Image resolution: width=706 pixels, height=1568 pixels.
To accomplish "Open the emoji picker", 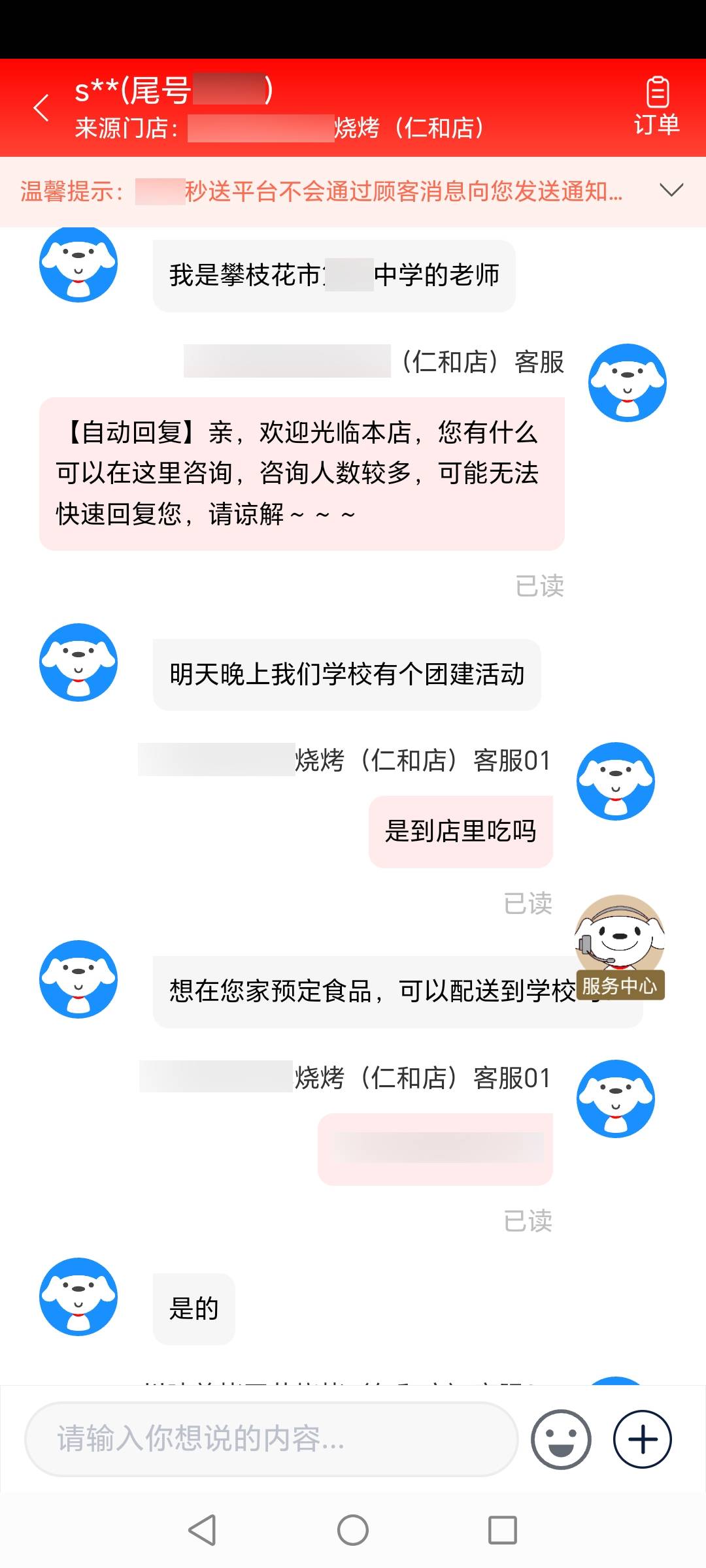I will [x=561, y=1439].
